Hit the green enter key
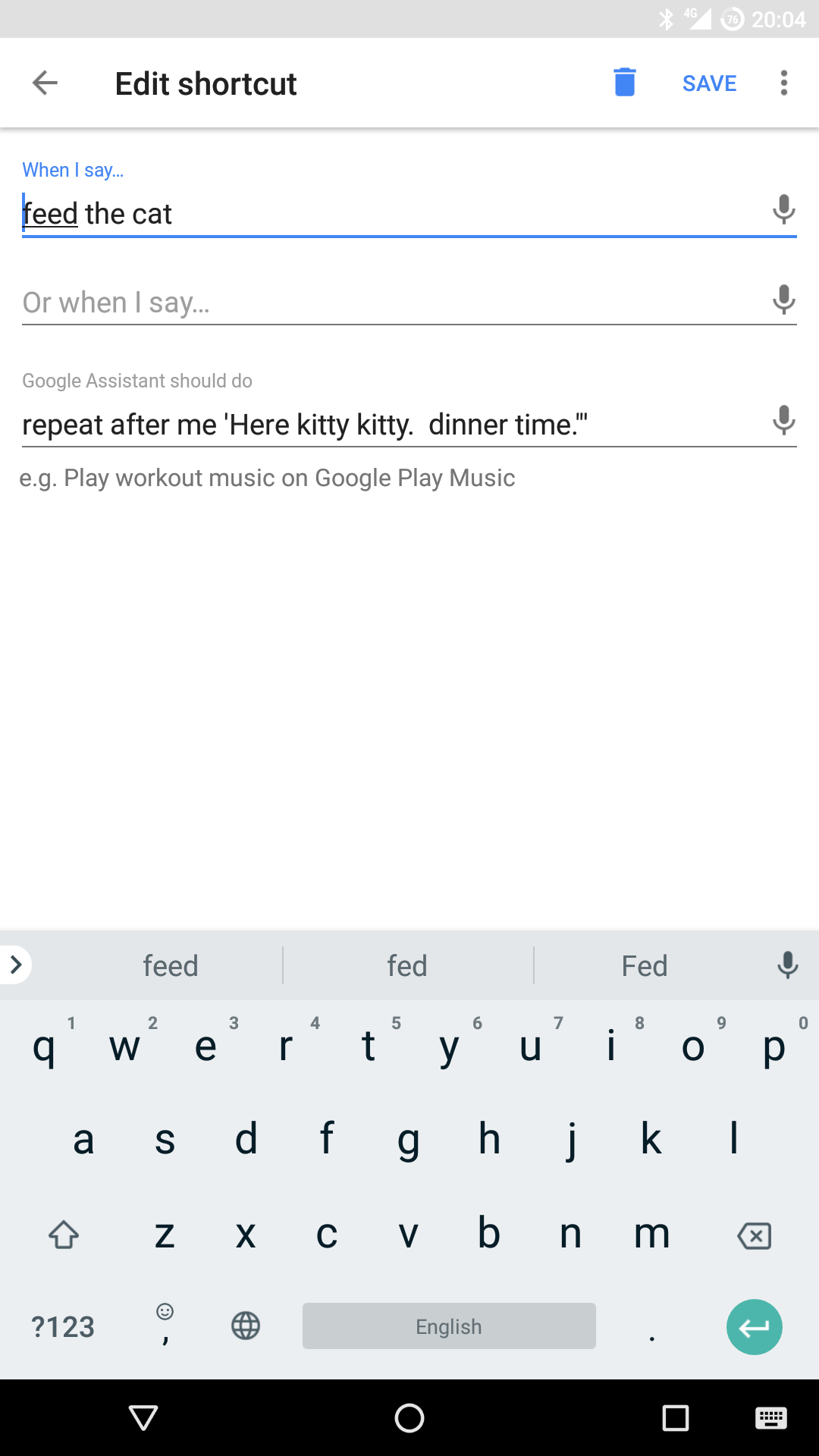819x1456 pixels. click(754, 1327)
